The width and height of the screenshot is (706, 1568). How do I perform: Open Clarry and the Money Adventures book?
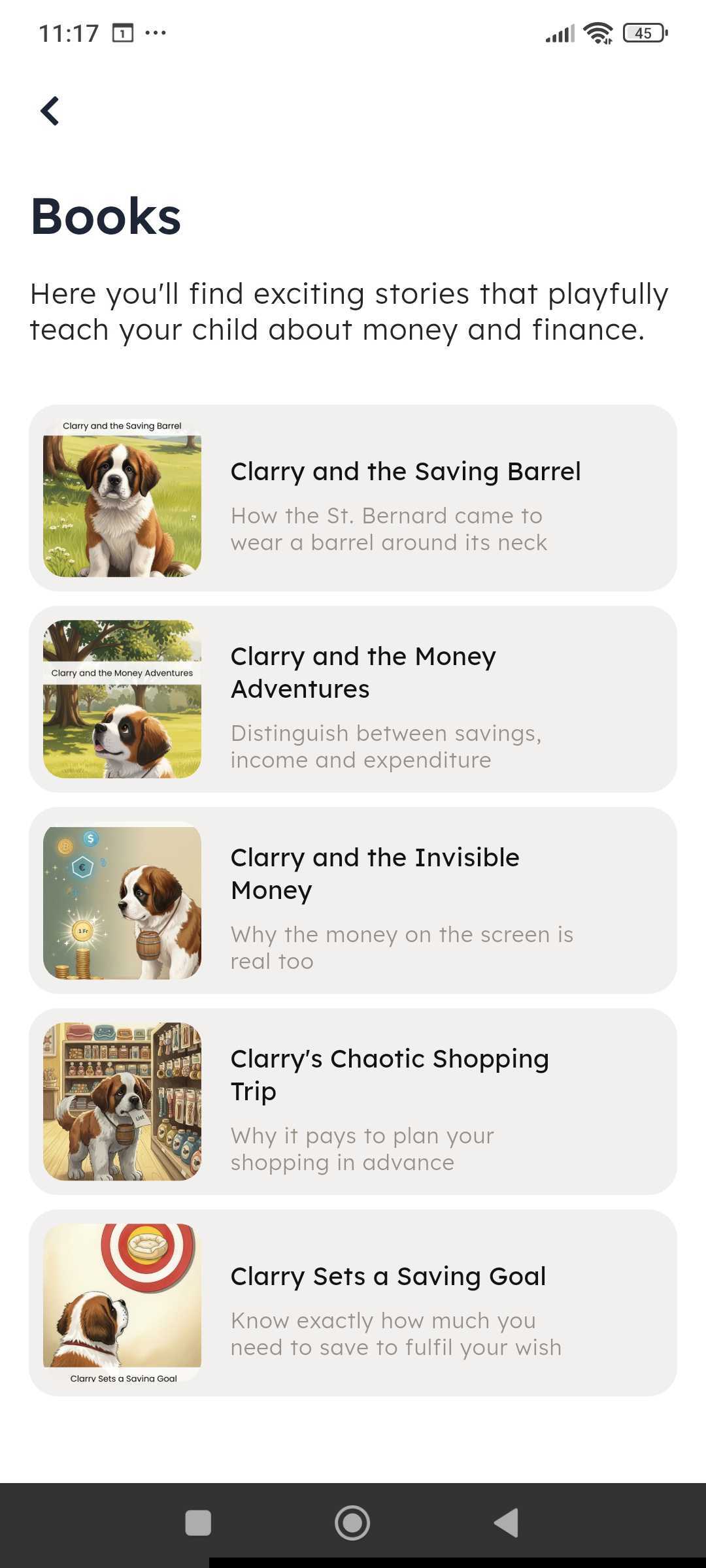click(x=353, y=699)
